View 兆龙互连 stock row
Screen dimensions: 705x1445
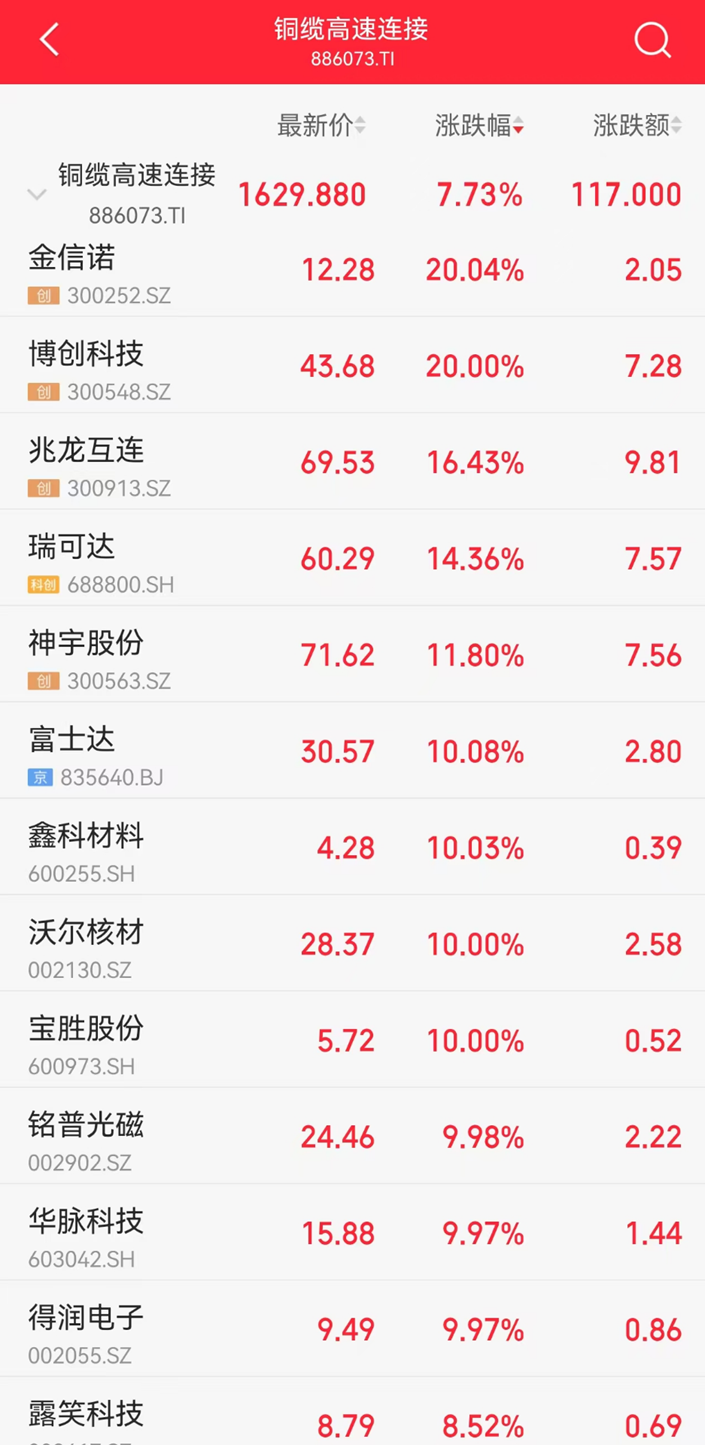coord(352,461)
